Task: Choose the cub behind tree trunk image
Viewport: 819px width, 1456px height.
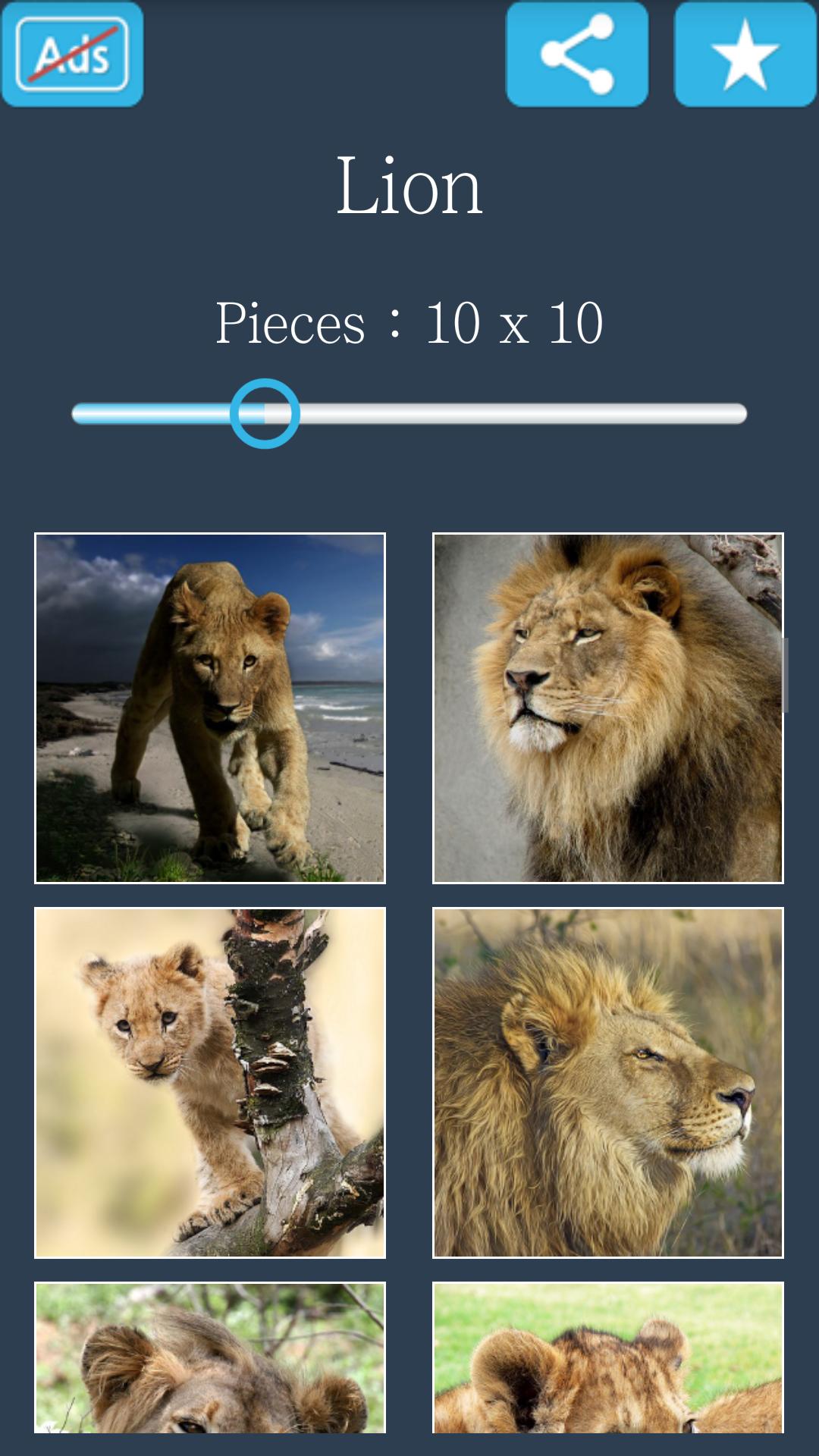Action: 210,1083
